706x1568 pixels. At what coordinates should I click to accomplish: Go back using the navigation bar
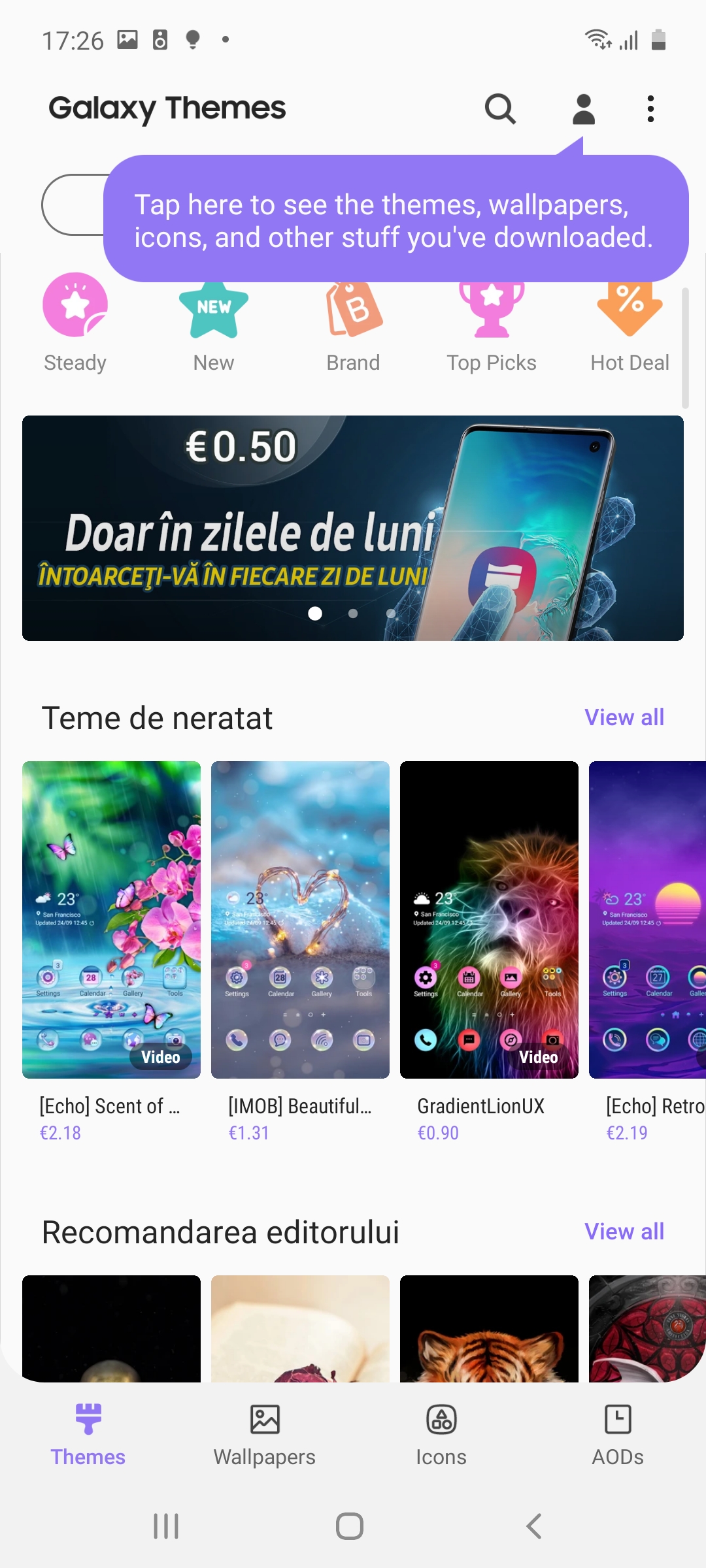click(x=534, y=1526)
